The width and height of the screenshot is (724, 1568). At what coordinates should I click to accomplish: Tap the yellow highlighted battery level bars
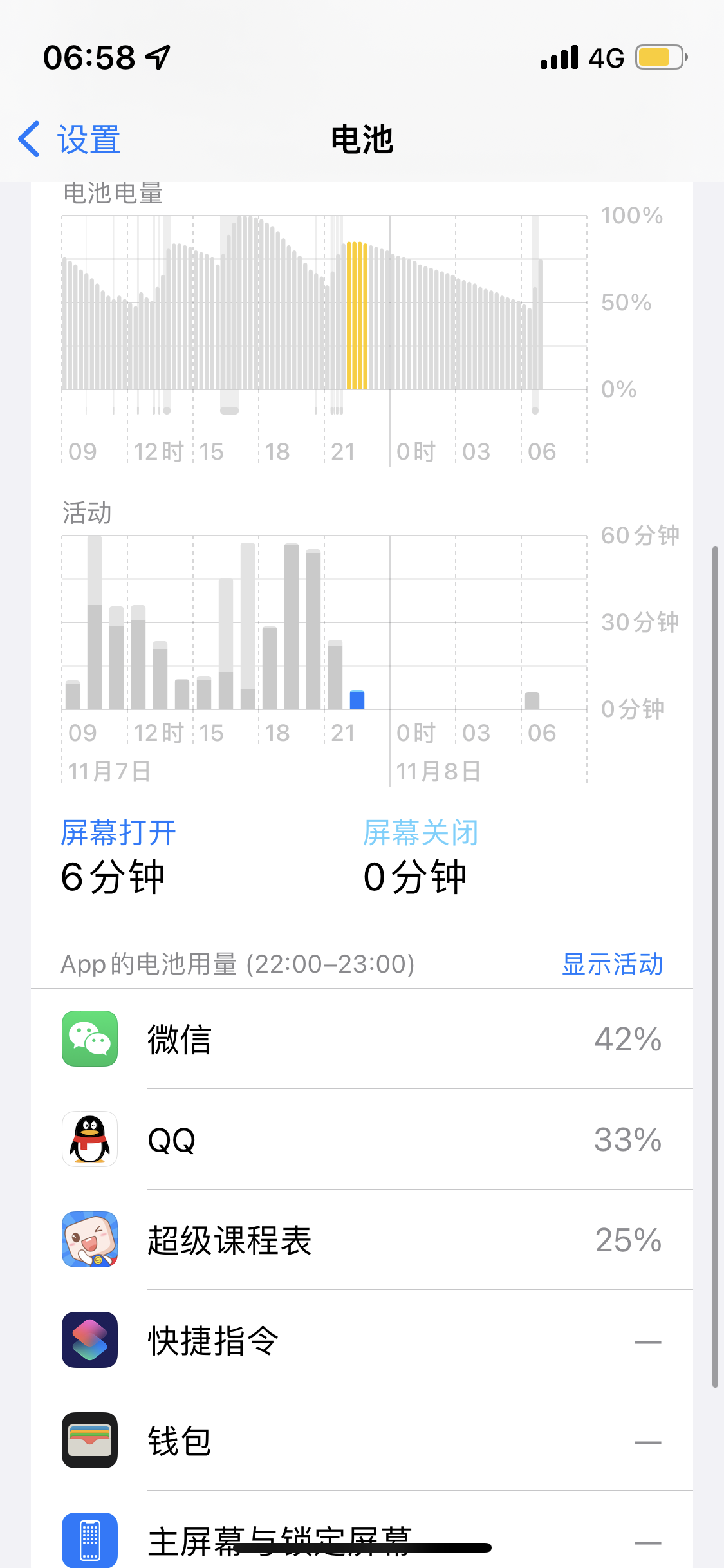click(x=357, y=315)
